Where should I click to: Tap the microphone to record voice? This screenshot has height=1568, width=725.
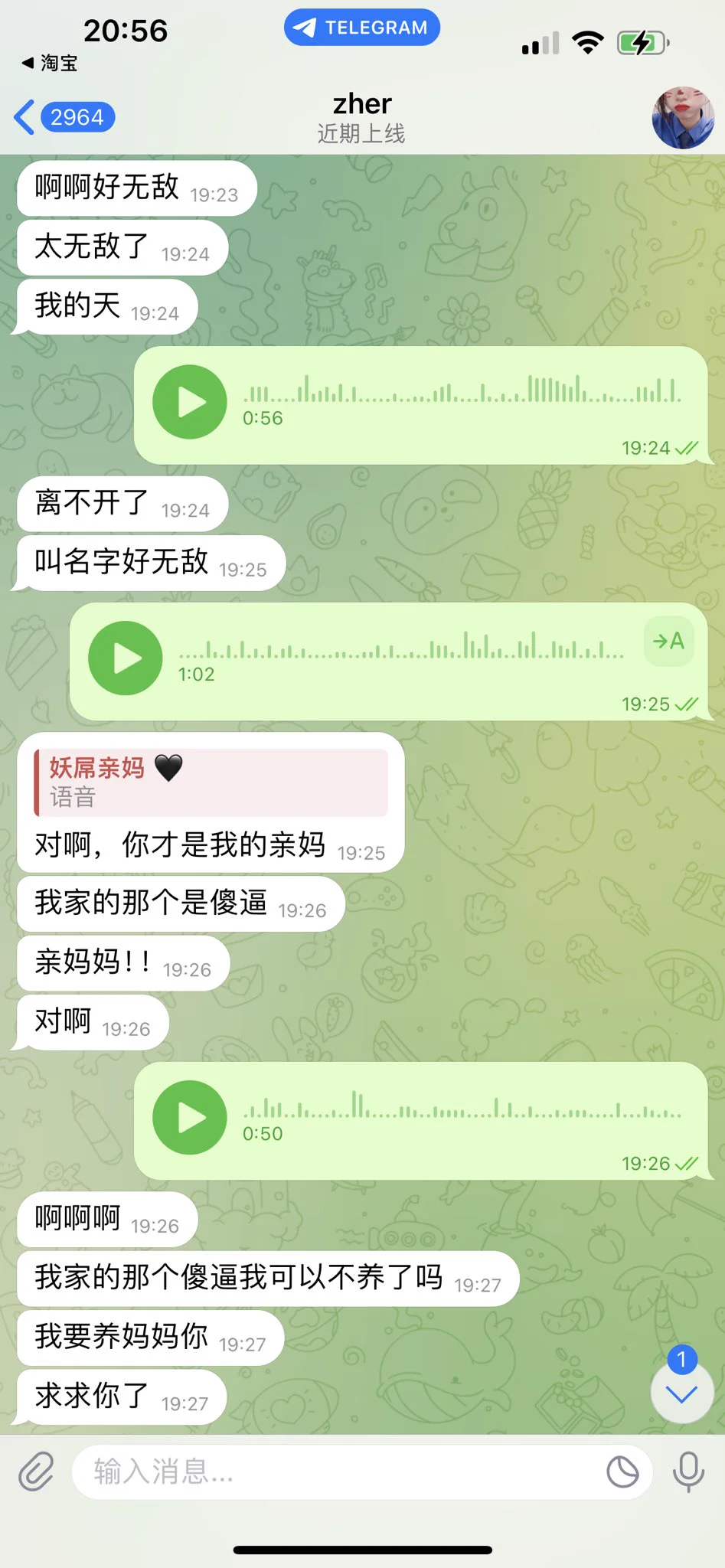(688, 1471)
